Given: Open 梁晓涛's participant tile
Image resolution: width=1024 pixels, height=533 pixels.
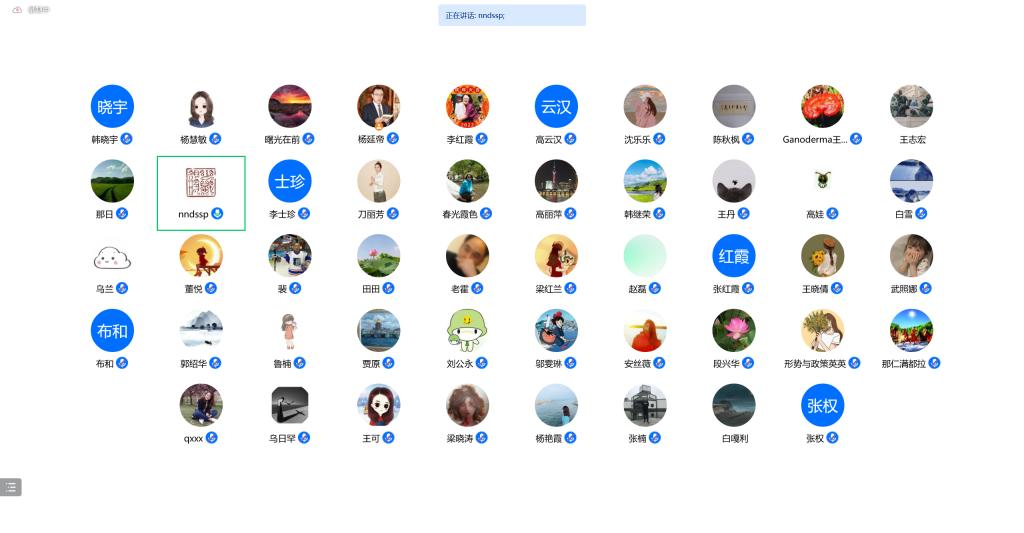Looking at the screenshot, I should 467,406.
